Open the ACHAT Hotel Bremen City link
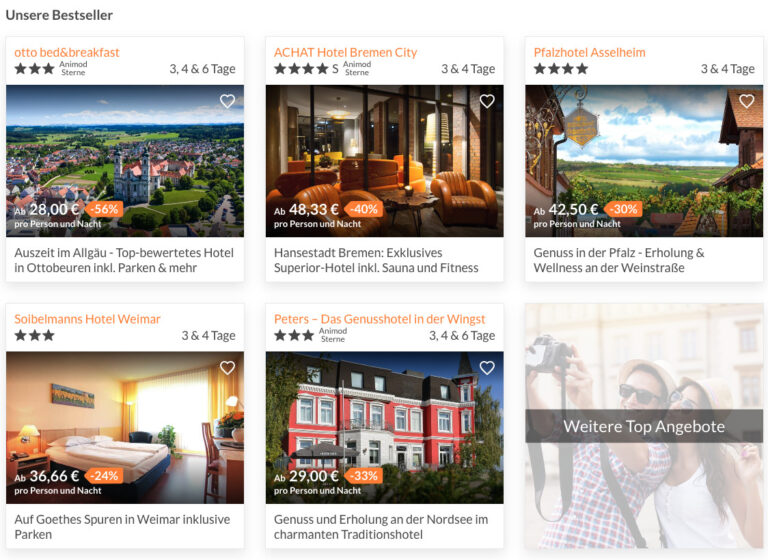Viewport: 768px width, 560px height. pos(345,52)
